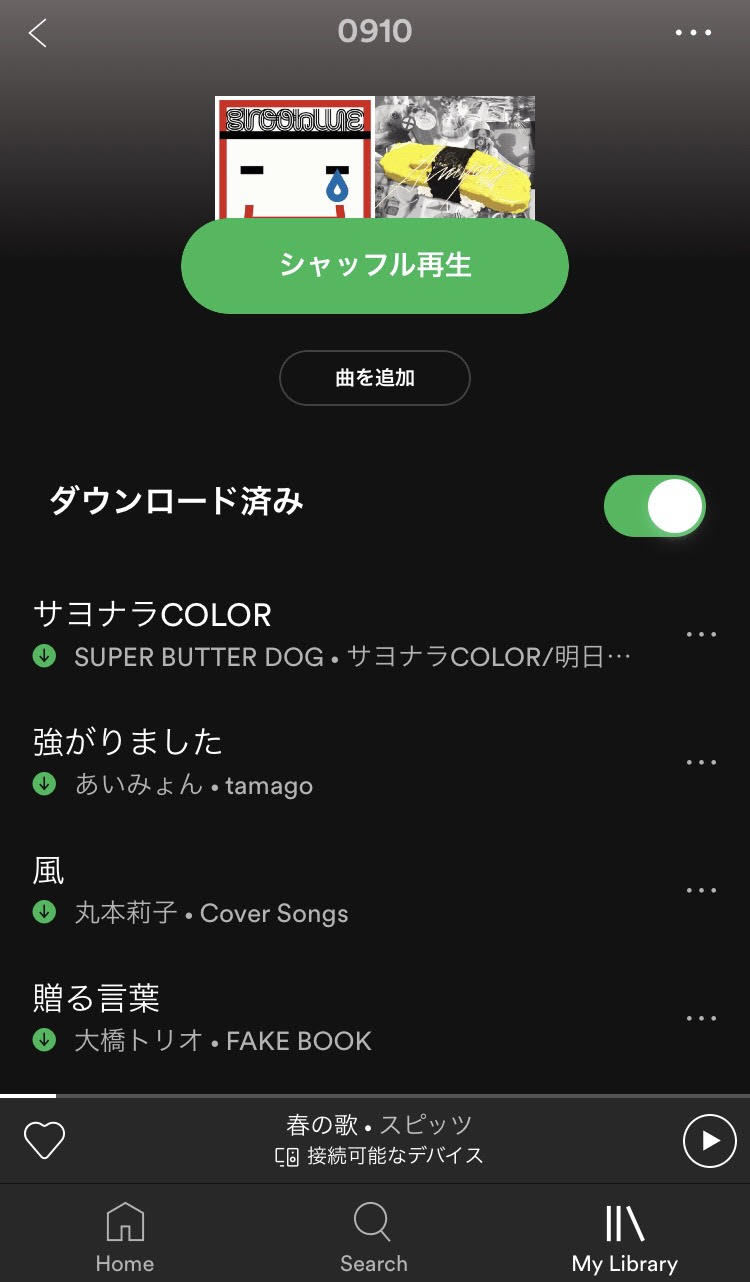Play 風 by 丸本莉子
This screenshot has height=1282, width=750.
[x=330, y=889]
